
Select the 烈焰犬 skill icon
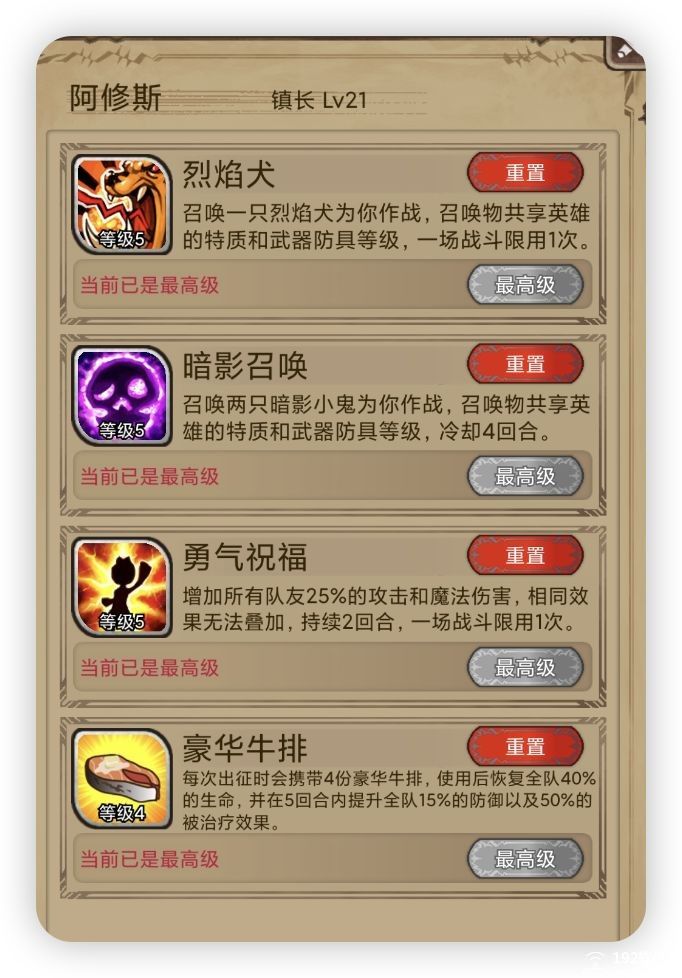[123, 205]
